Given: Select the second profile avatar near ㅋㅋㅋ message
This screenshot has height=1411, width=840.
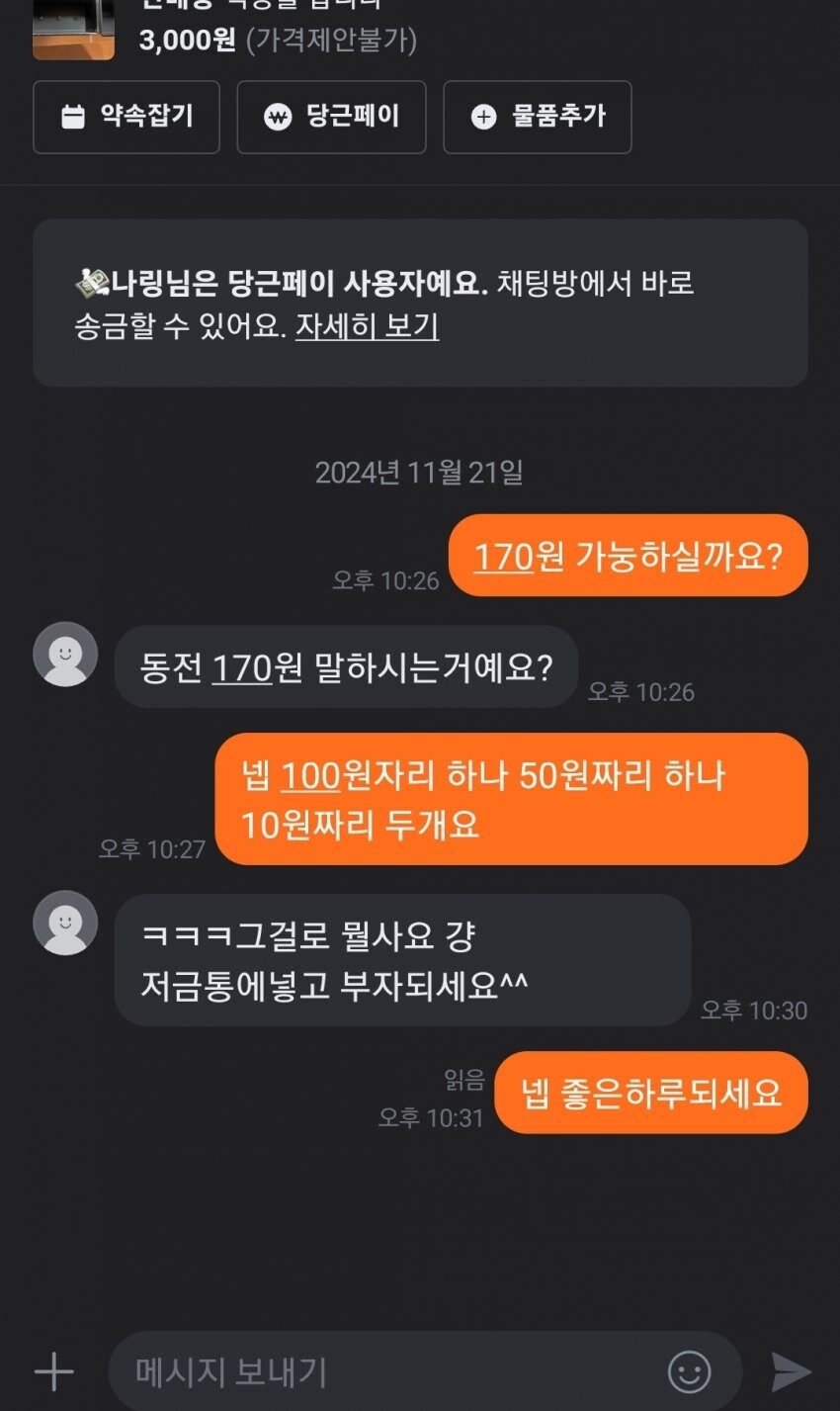Looking at the screenshot, I should pyautogui.click(x=65, y=922).
